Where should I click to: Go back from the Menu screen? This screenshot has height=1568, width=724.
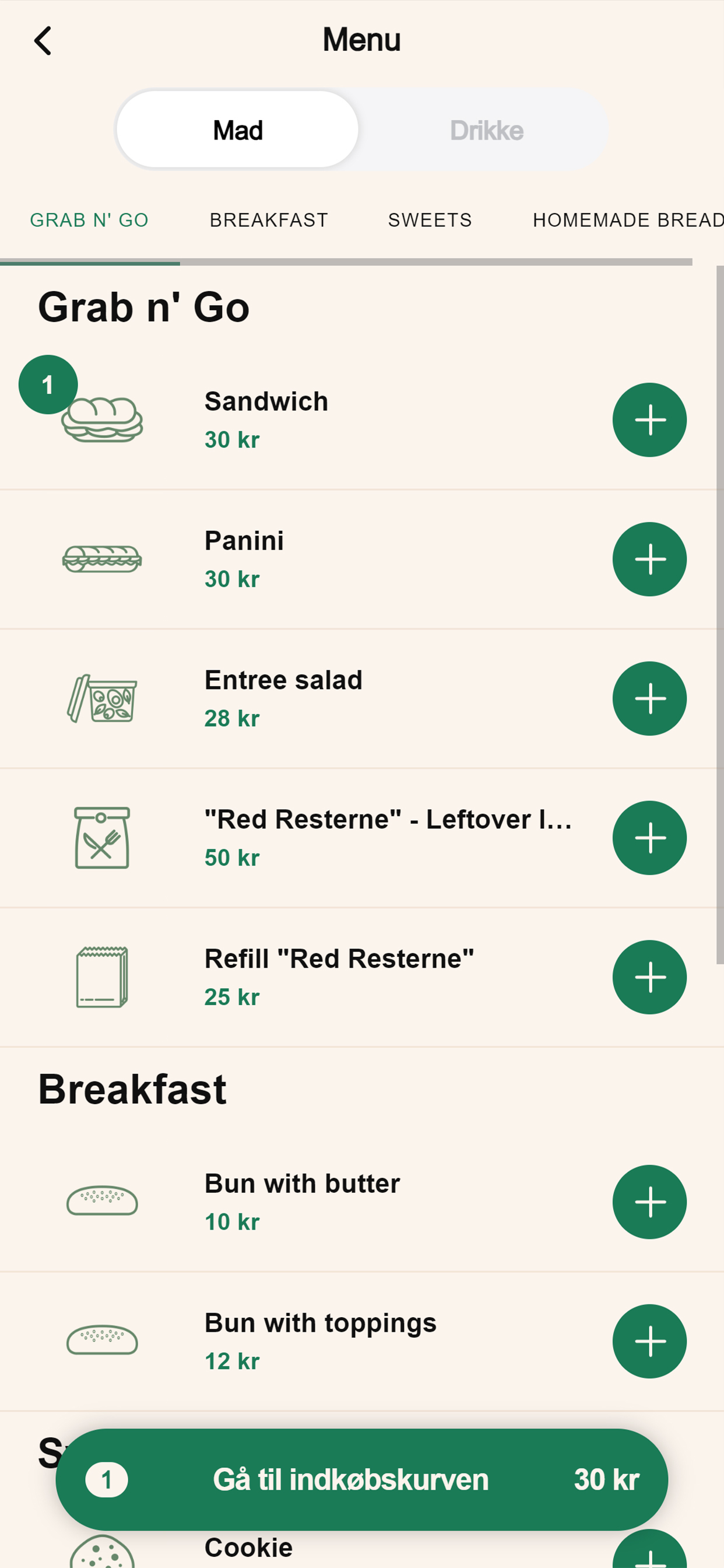(42, 41)
